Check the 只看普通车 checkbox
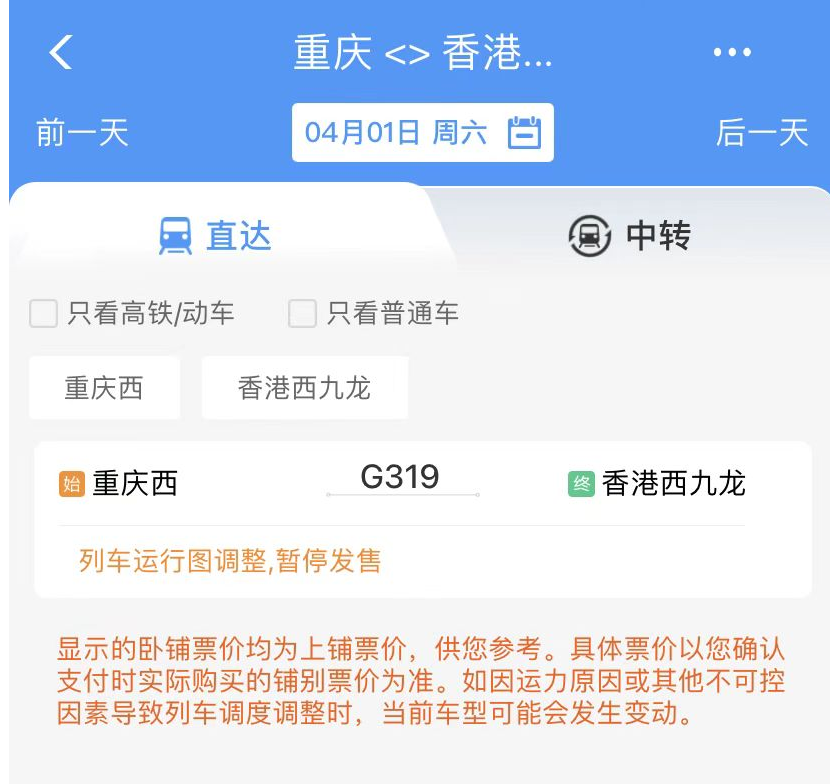830x784 pixels. tap(302, 314)
